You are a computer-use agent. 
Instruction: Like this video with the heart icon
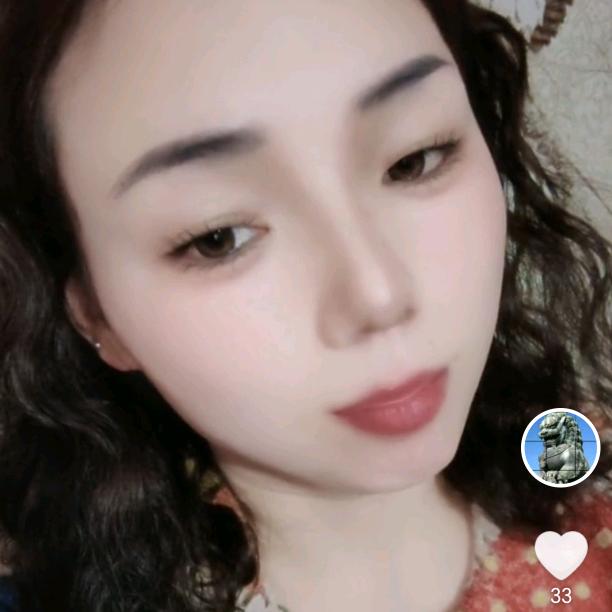coord(561,554)
